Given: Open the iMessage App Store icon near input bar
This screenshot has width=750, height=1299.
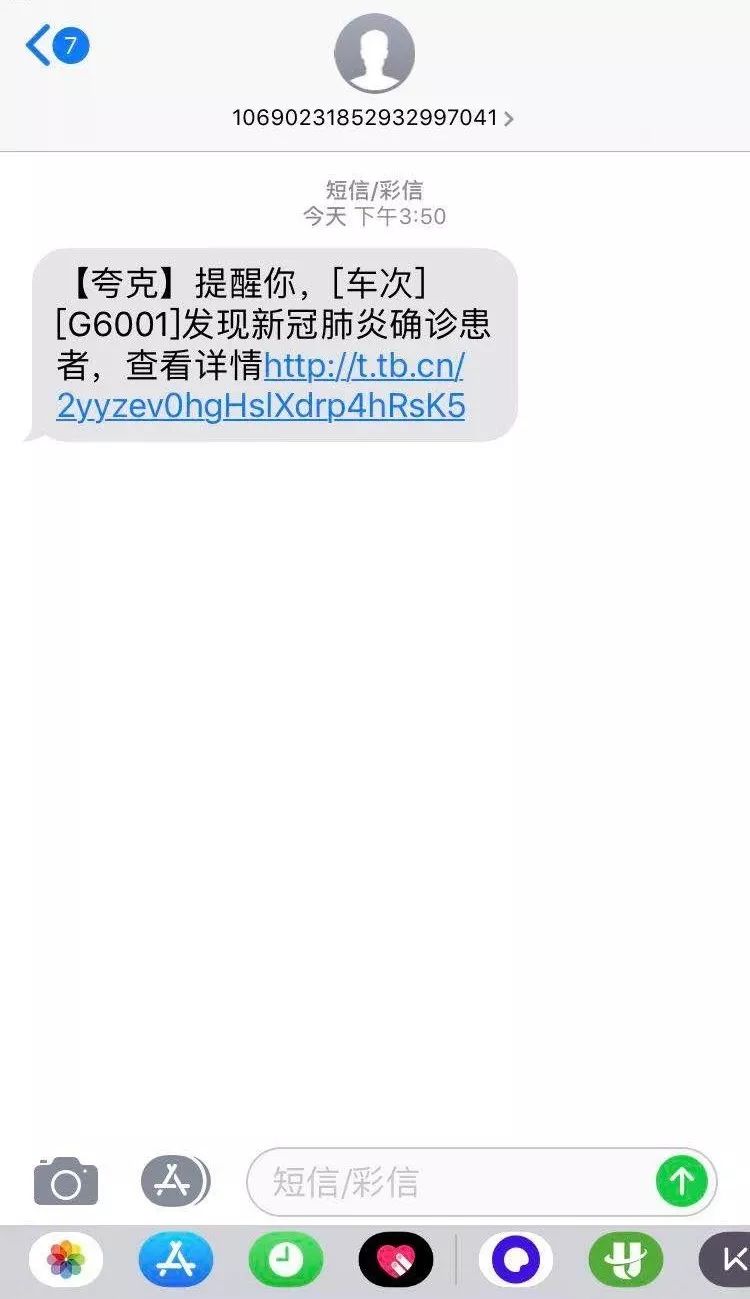Looking at the screenshot, I should [x=175, y=1181].
